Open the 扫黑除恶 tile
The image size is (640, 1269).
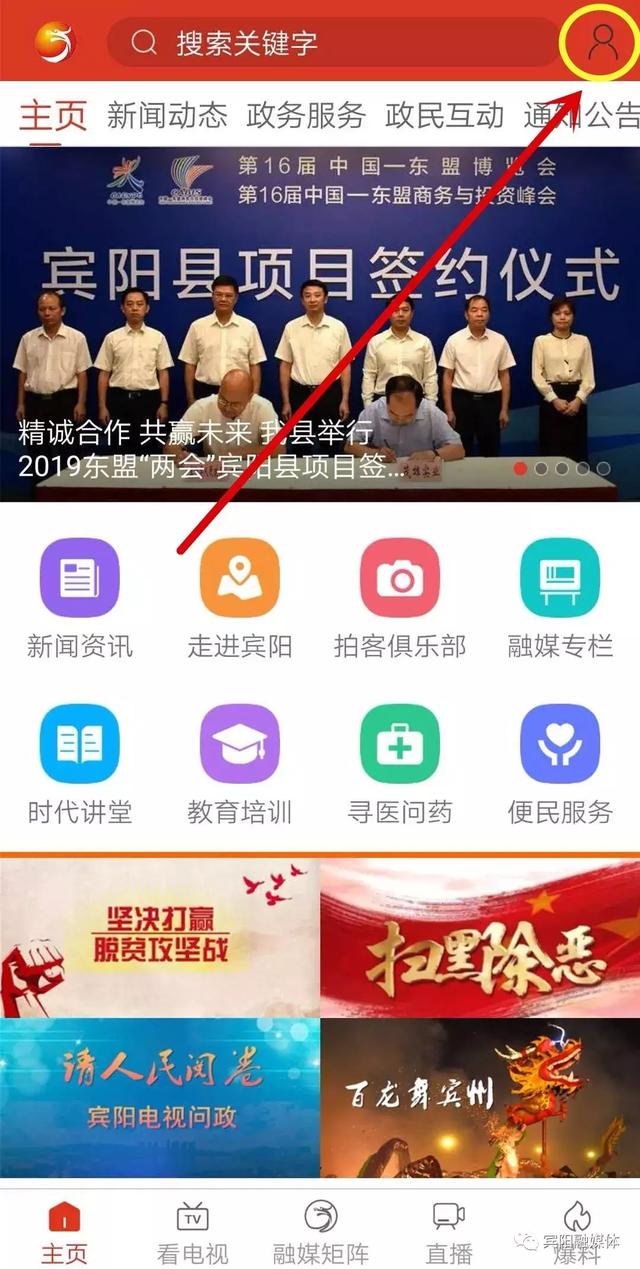point(481,938)
